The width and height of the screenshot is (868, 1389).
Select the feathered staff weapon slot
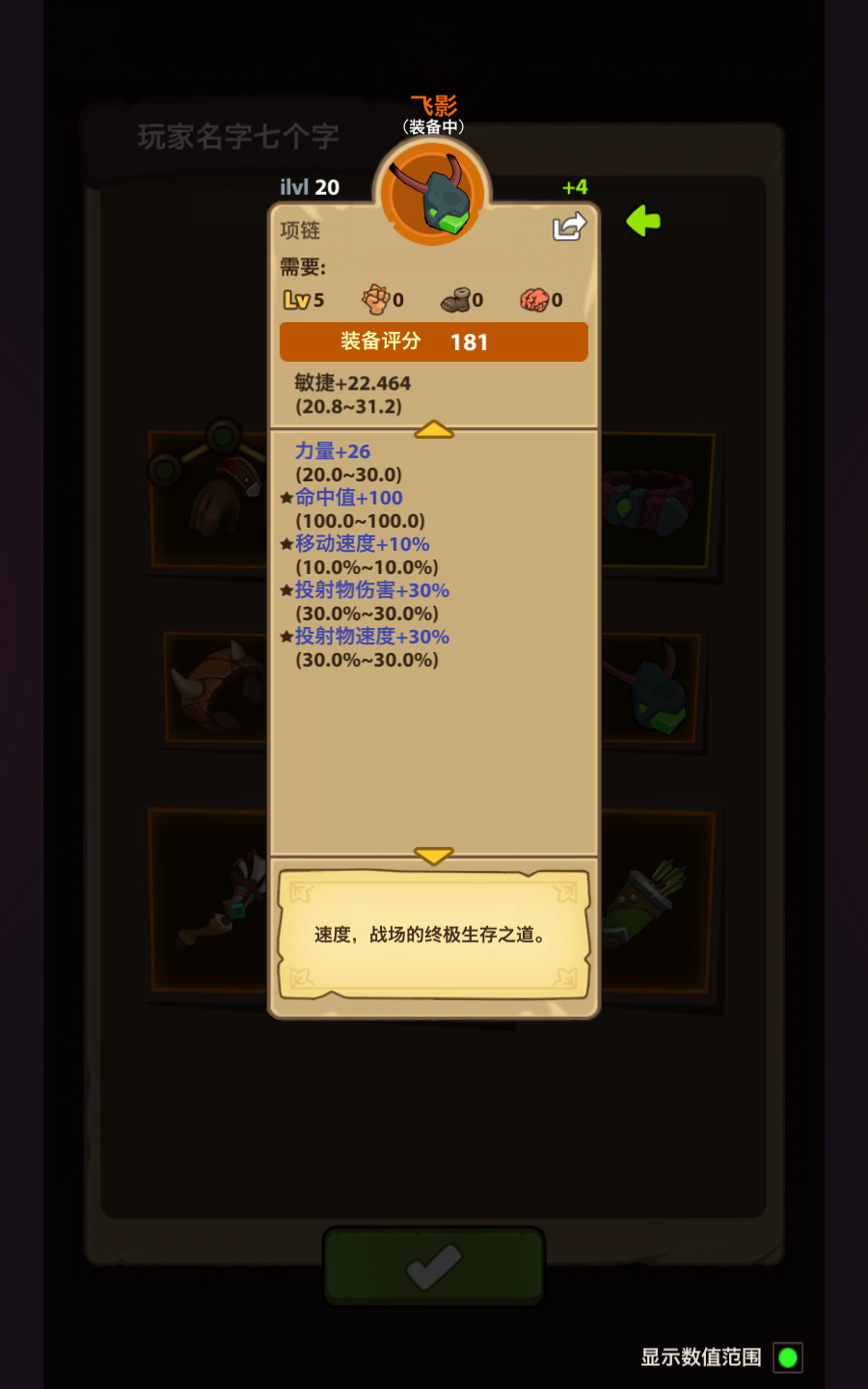[217, 902]
